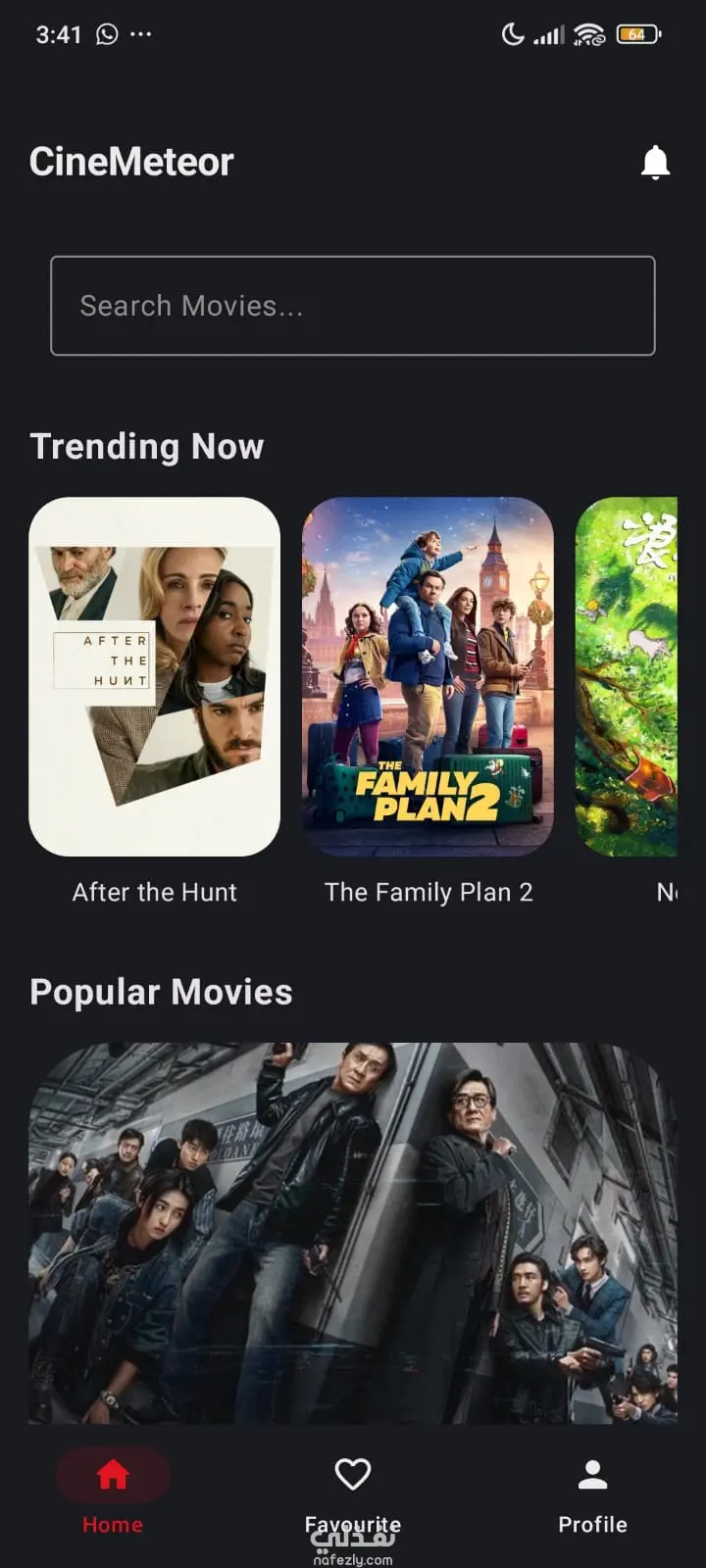The height and width of the screenshot is (1568, 706).
Task: Go to the Home tab
Action: 113,1492
